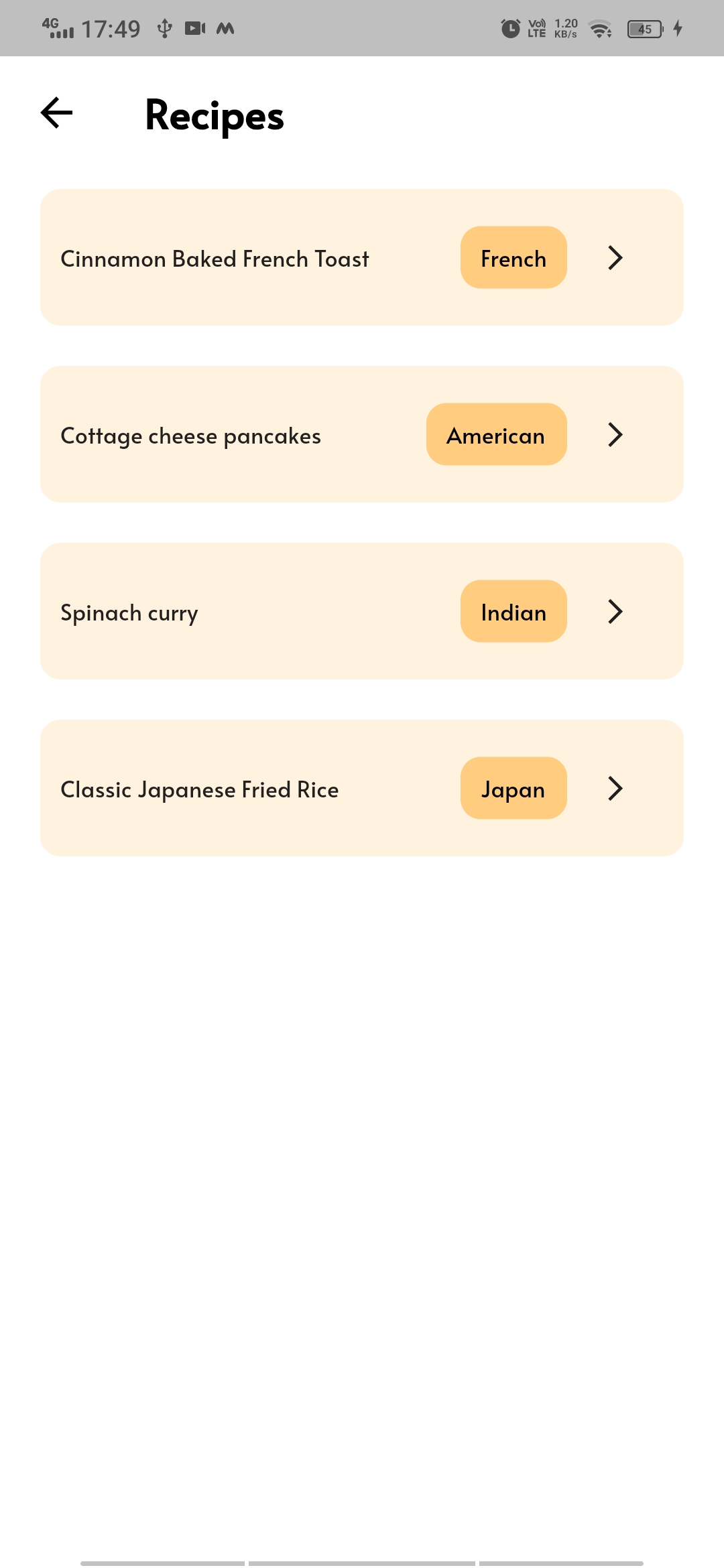The height and width of the screenshot is (1568, 724).
Task: Select the Japan cuisine chip
Action: click(514, 788)
